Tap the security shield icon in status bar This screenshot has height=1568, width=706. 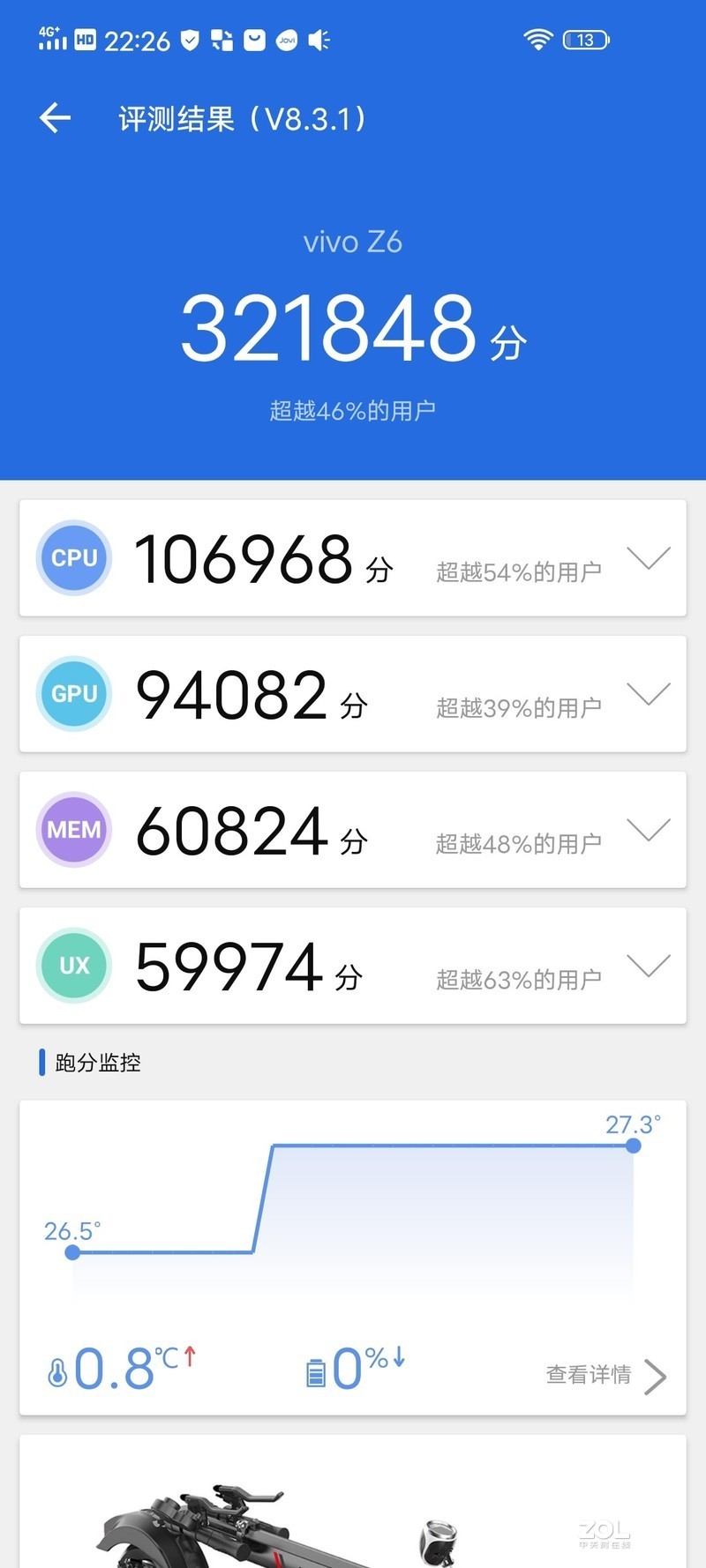[188, 40]
